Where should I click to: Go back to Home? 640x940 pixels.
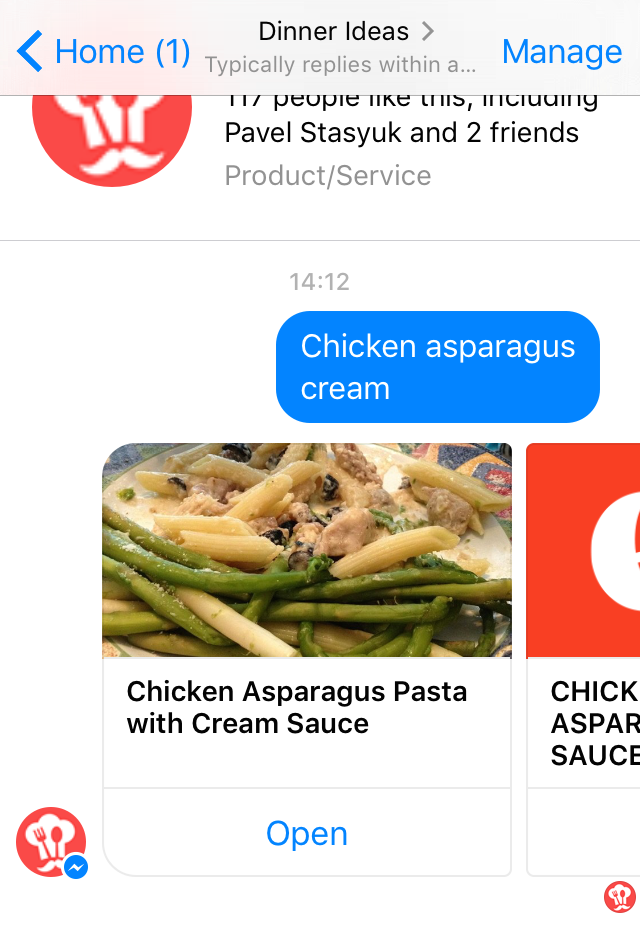(x=104, y=51)
